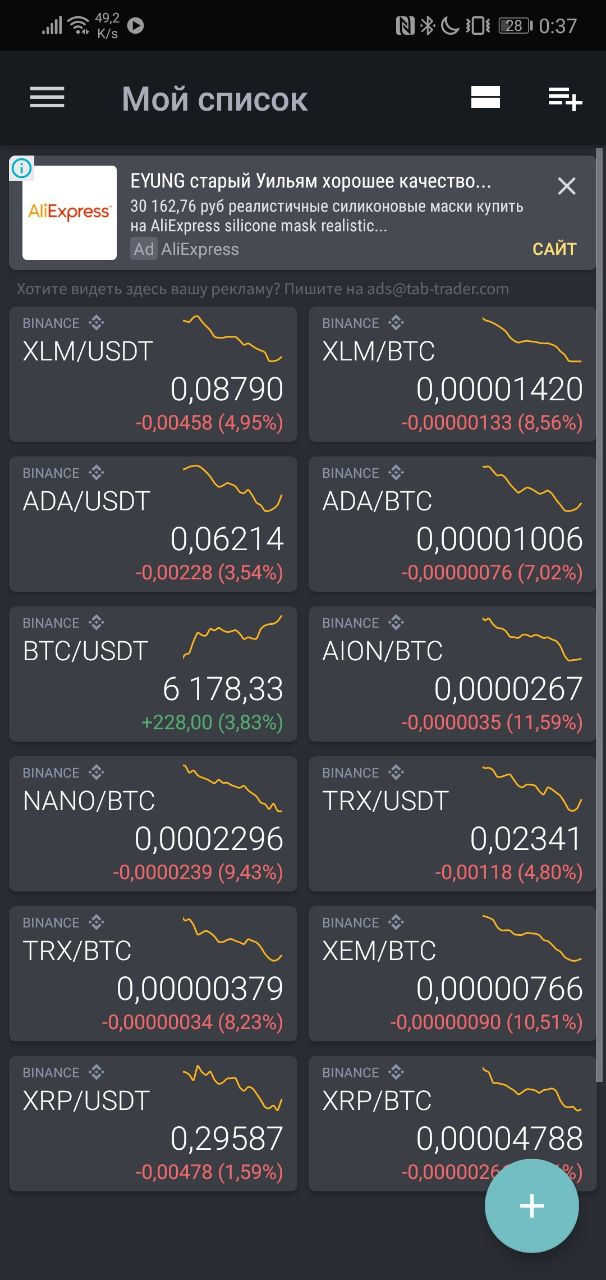Open the BTC/USDT ticker card
The height and width of the screenshot is (1280, 606).
[153, 674]
